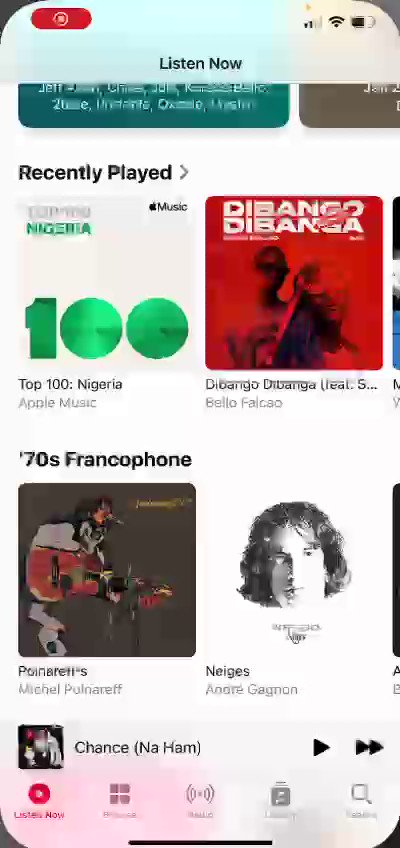Switch to the Search tab
This screenshot has height=848, width=400.
[361, 801]
